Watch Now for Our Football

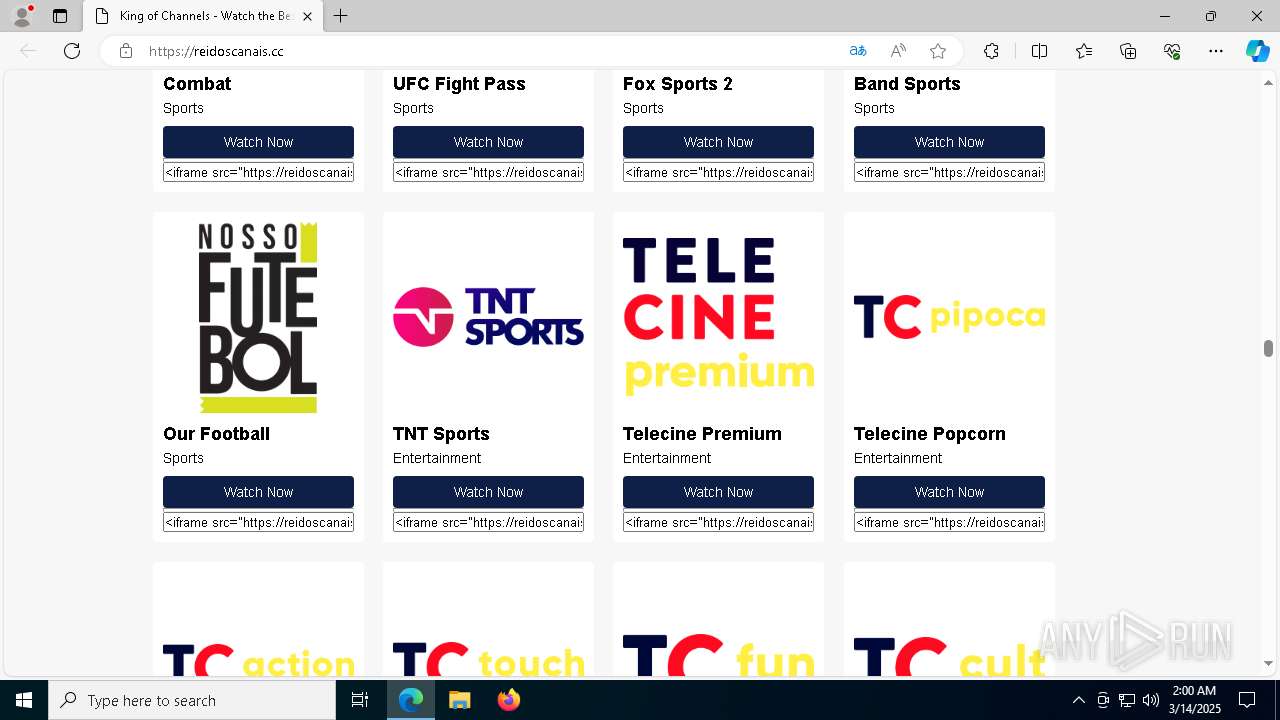258,492
